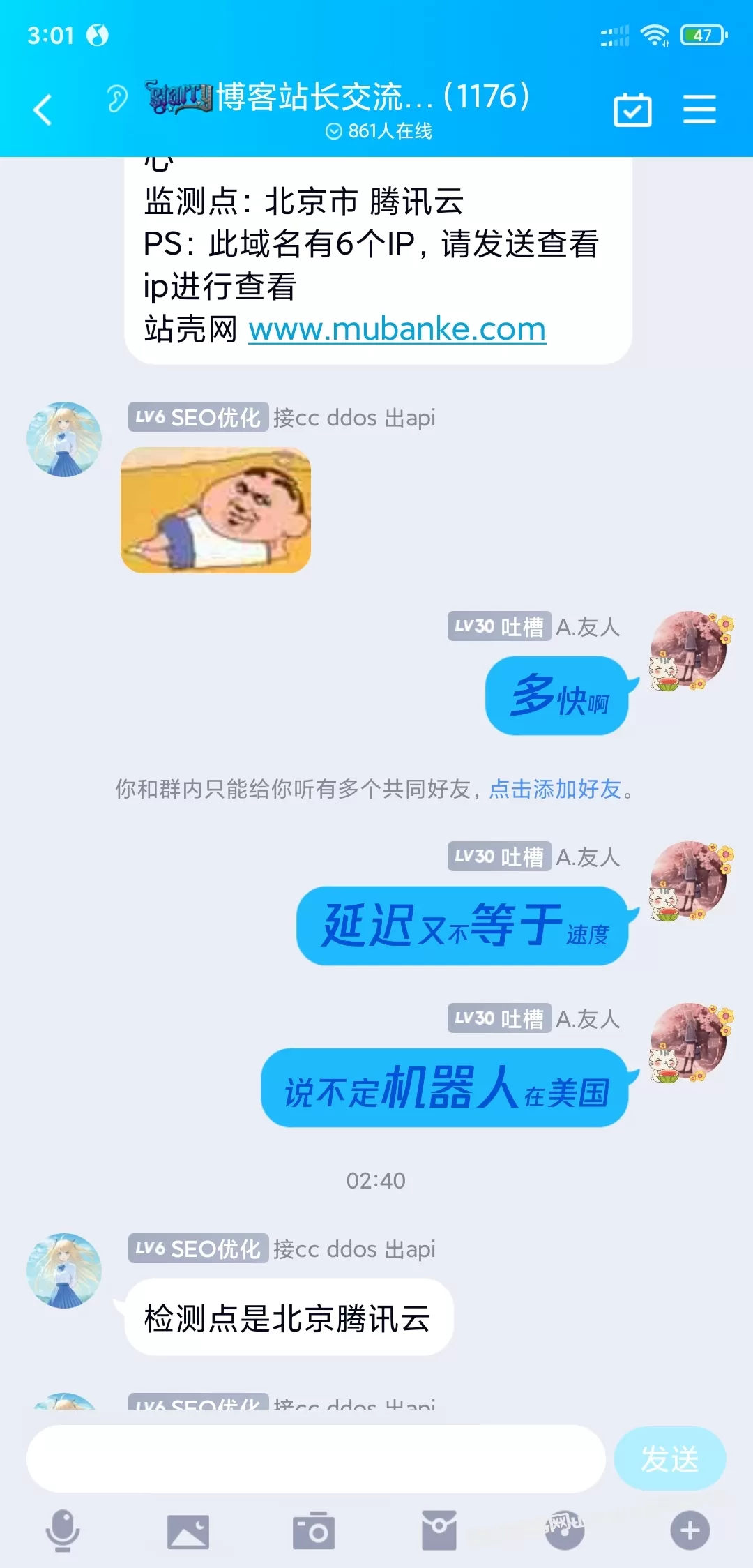The height and width of the screenshot is (1568, 753).
Task: Open the red packet icon
Action: pyautogui.click(x=439, y=1531)
